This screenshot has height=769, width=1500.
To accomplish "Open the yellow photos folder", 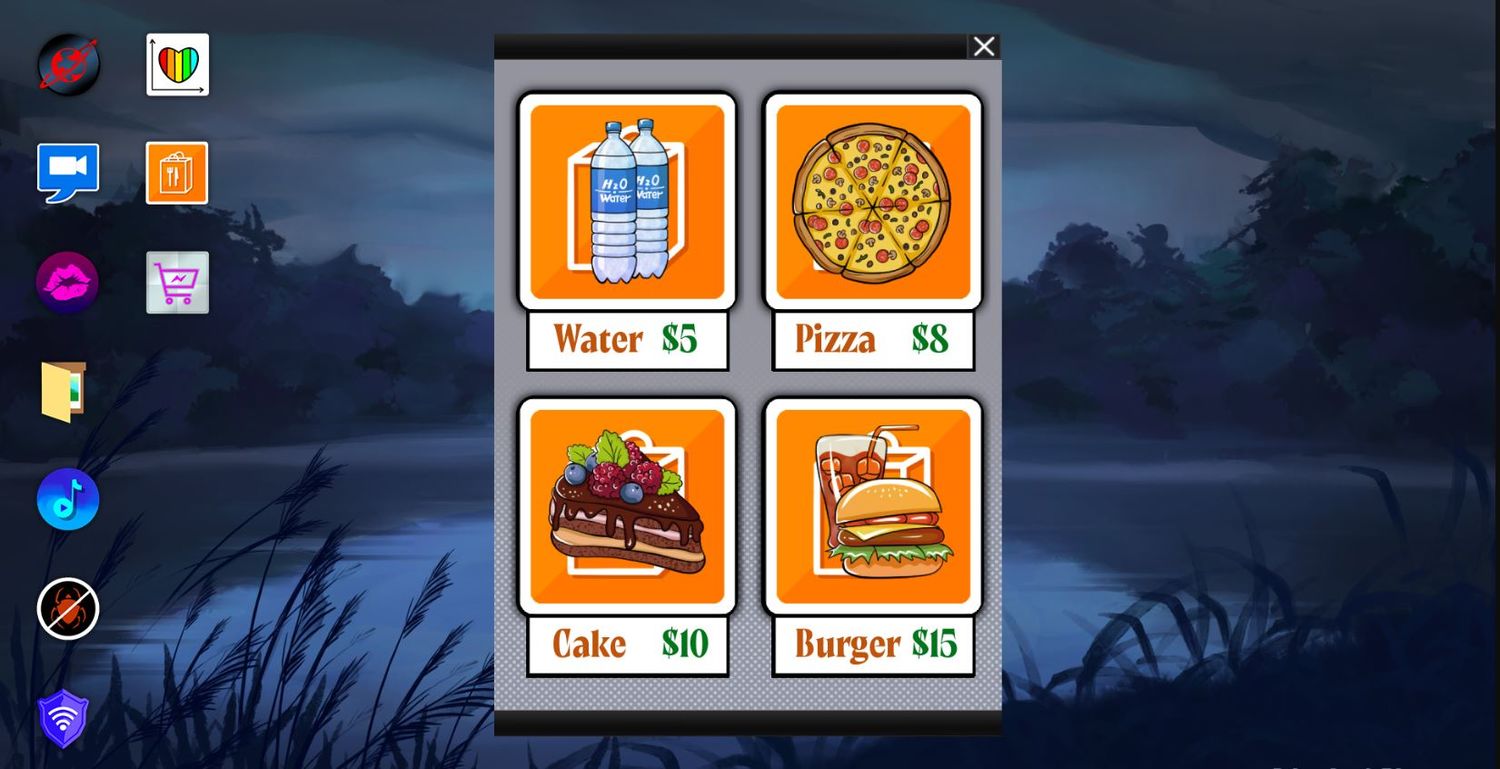I will coord(64,391).
